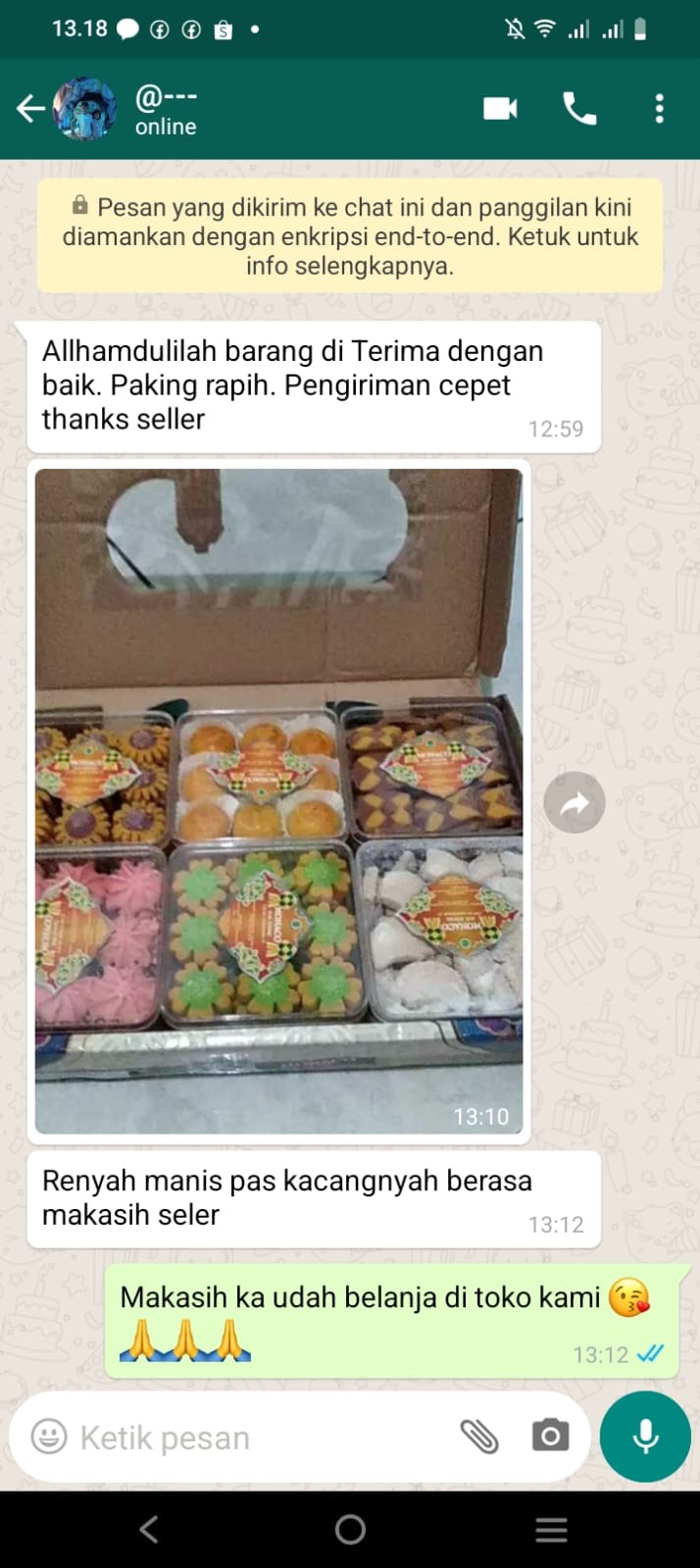The width and height of the screenshot is (700, 1568).
Task: Go back to the chat list
Action: click(x=29, y=108)
